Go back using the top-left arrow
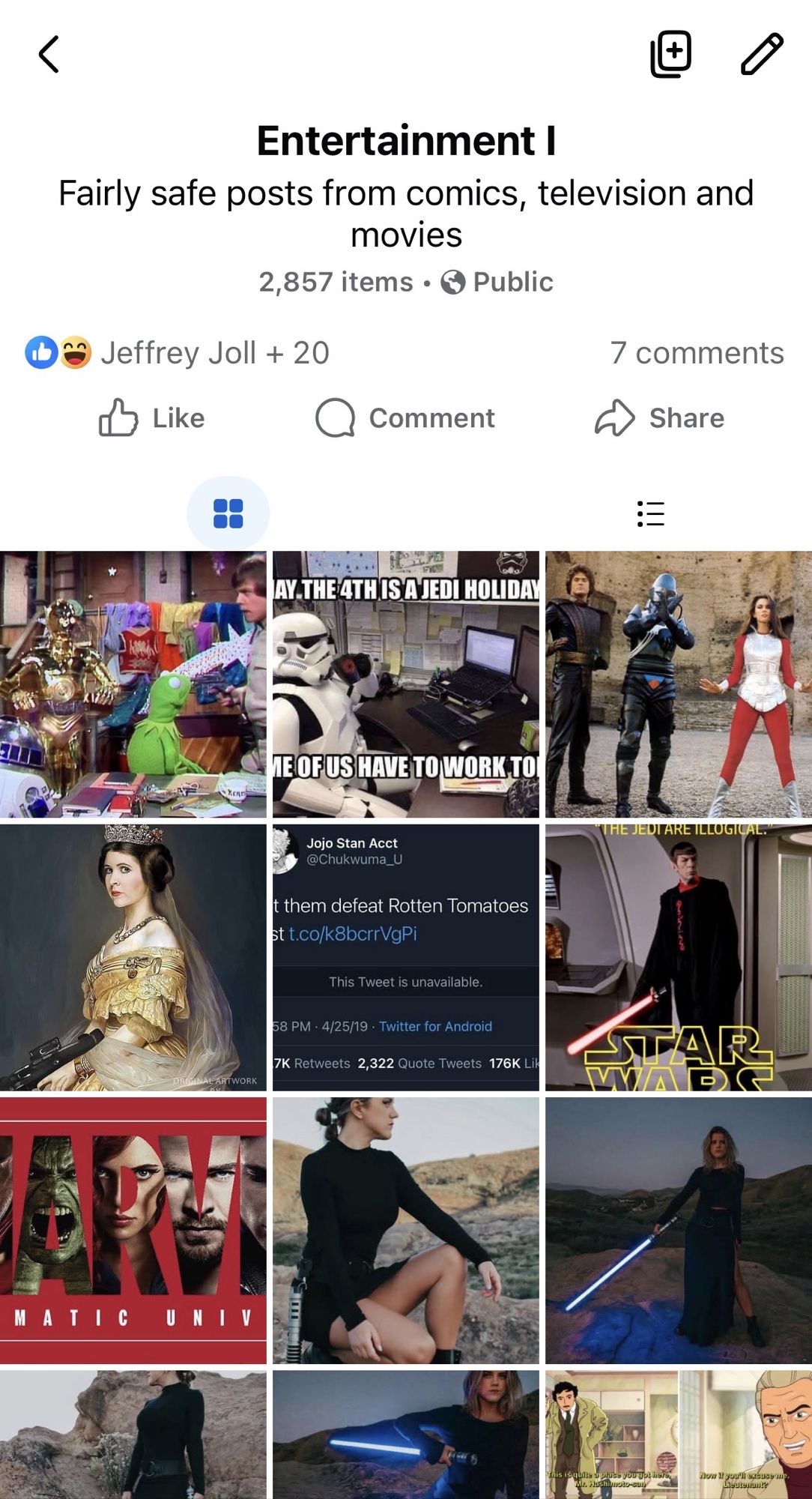Viewport: 812px width, 1499px height. click(x=49, y=55)
